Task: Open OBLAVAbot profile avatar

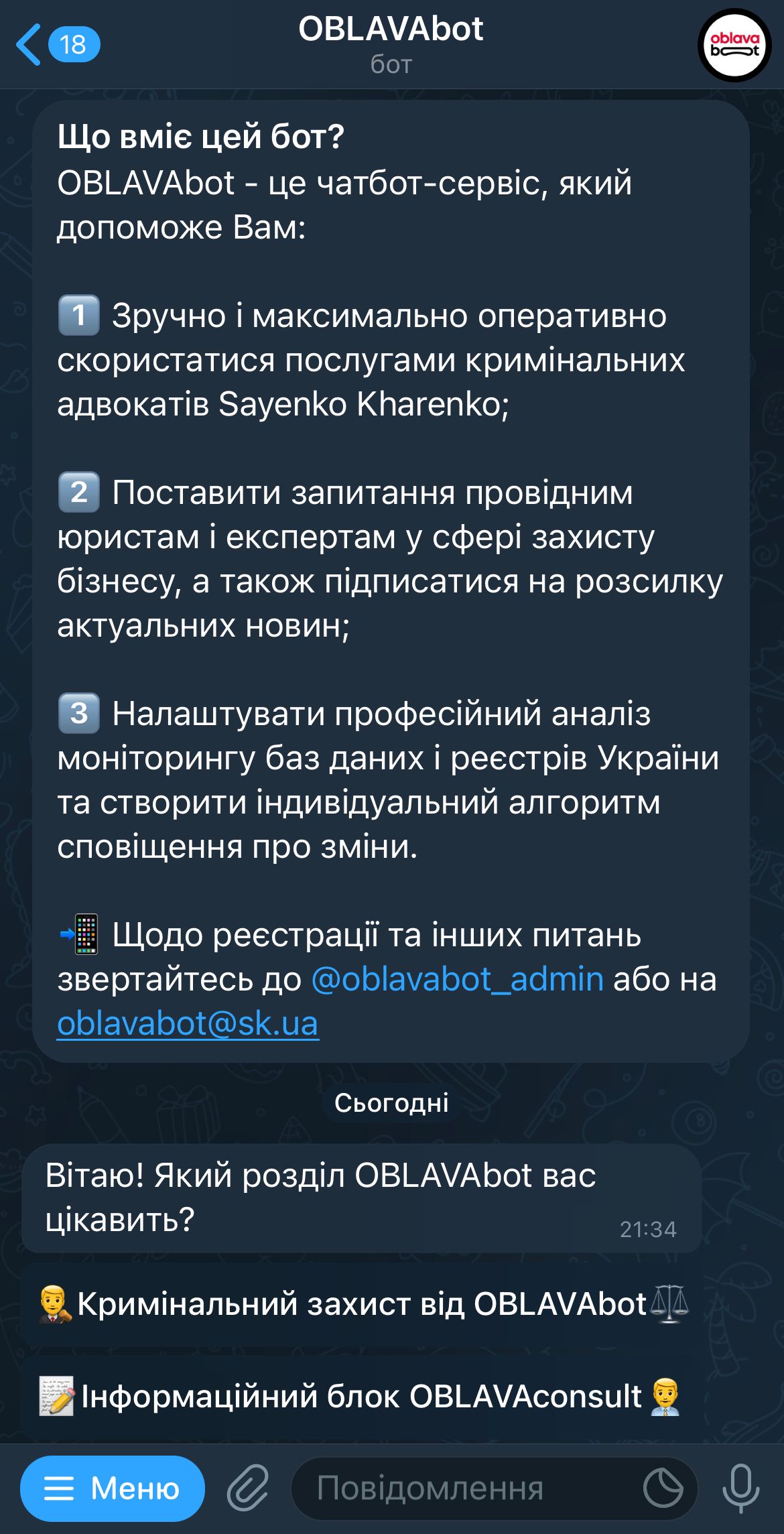Action: coord(734,45)
